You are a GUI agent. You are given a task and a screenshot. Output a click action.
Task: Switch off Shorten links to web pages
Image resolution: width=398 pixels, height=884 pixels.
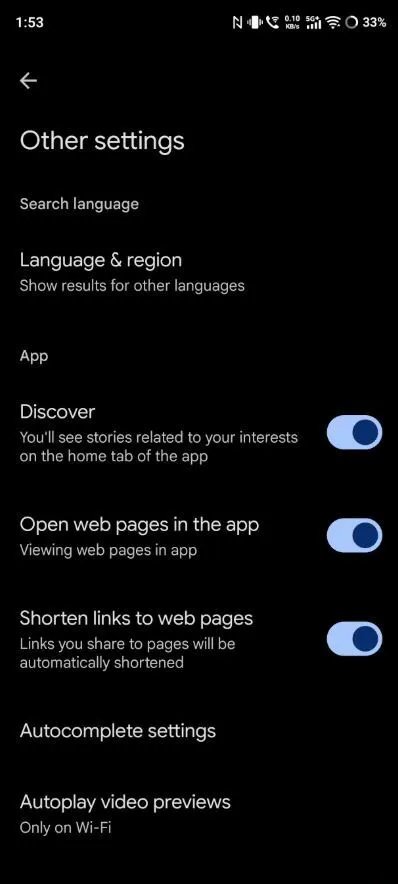pyautogui.click(x=354, y=639)
